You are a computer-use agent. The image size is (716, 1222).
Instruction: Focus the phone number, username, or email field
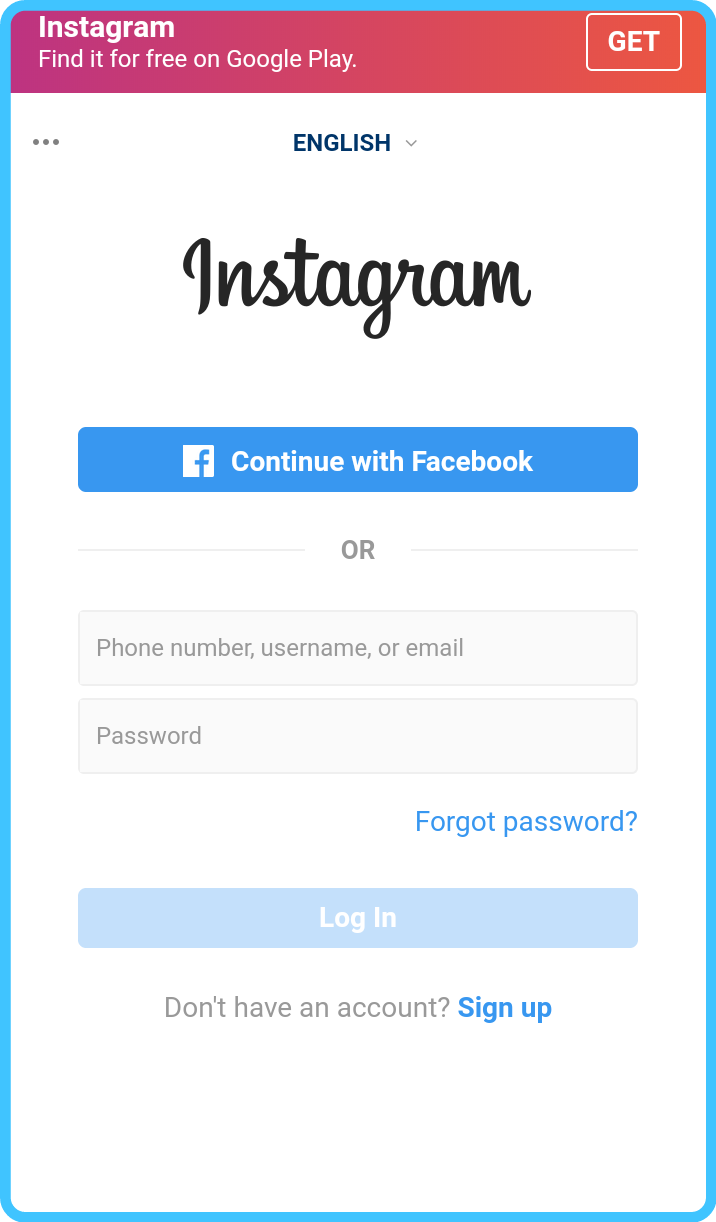358,648
